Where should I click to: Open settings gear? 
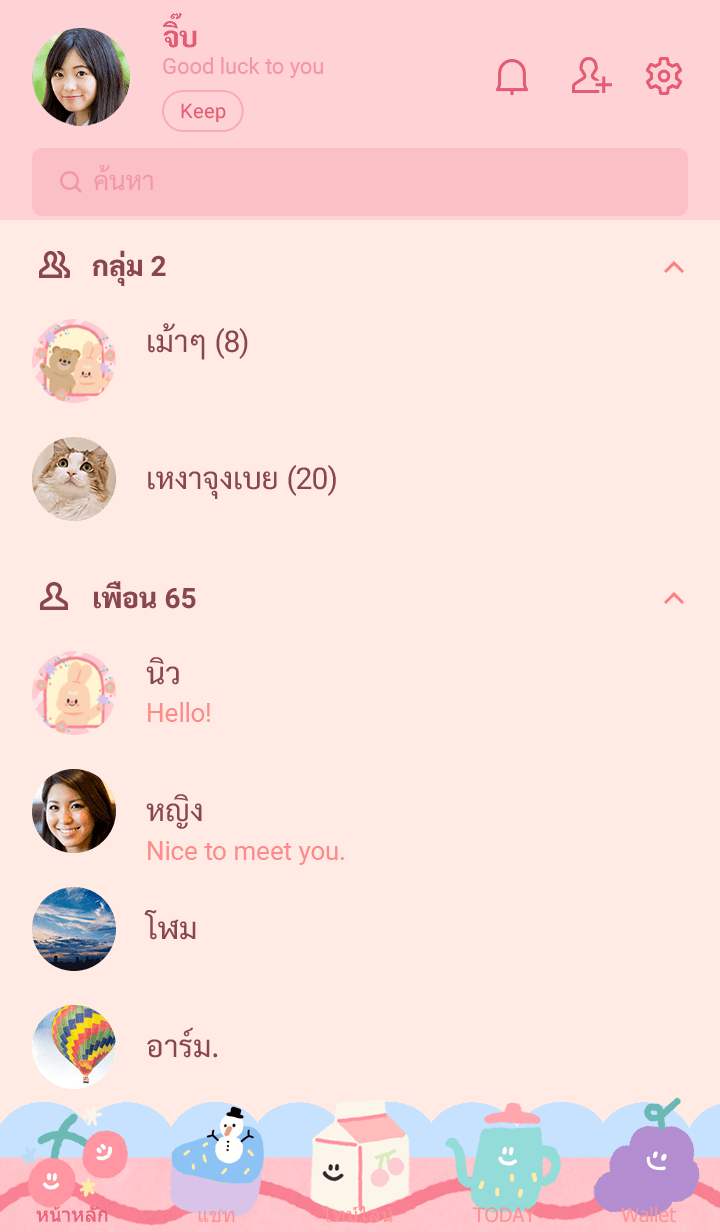(x=664, y=77)
